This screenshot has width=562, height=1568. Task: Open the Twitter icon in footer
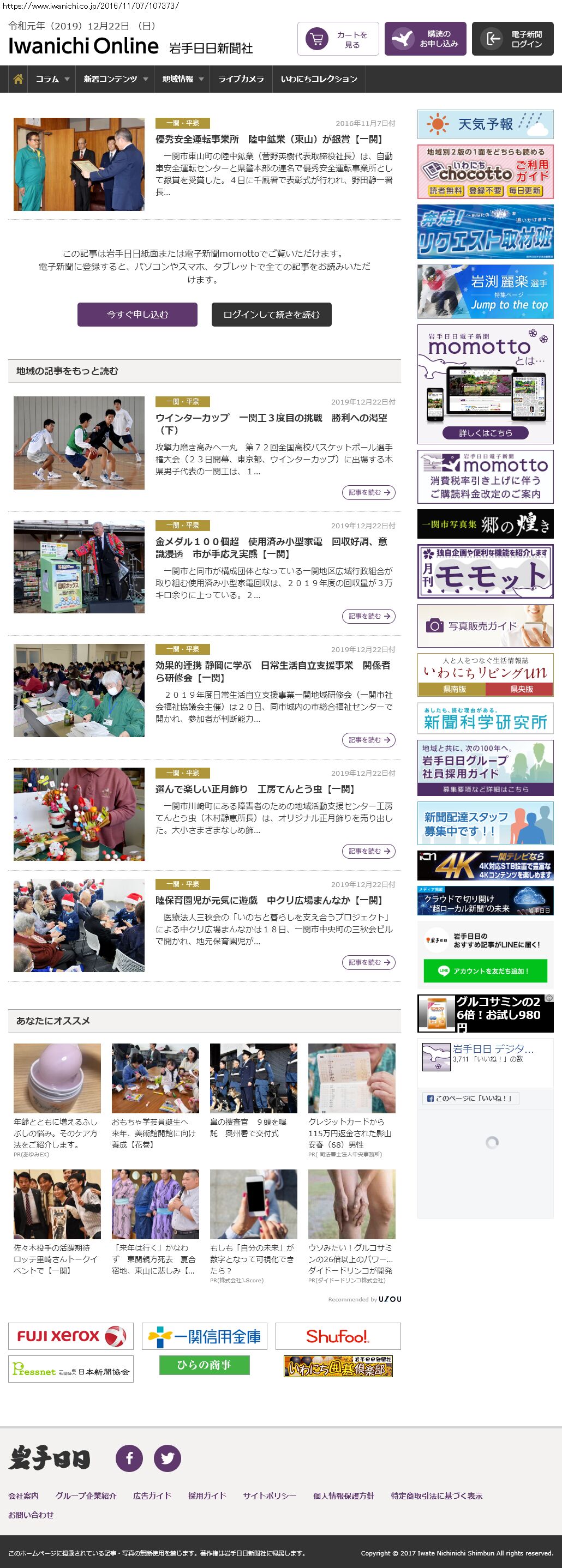167,1458
